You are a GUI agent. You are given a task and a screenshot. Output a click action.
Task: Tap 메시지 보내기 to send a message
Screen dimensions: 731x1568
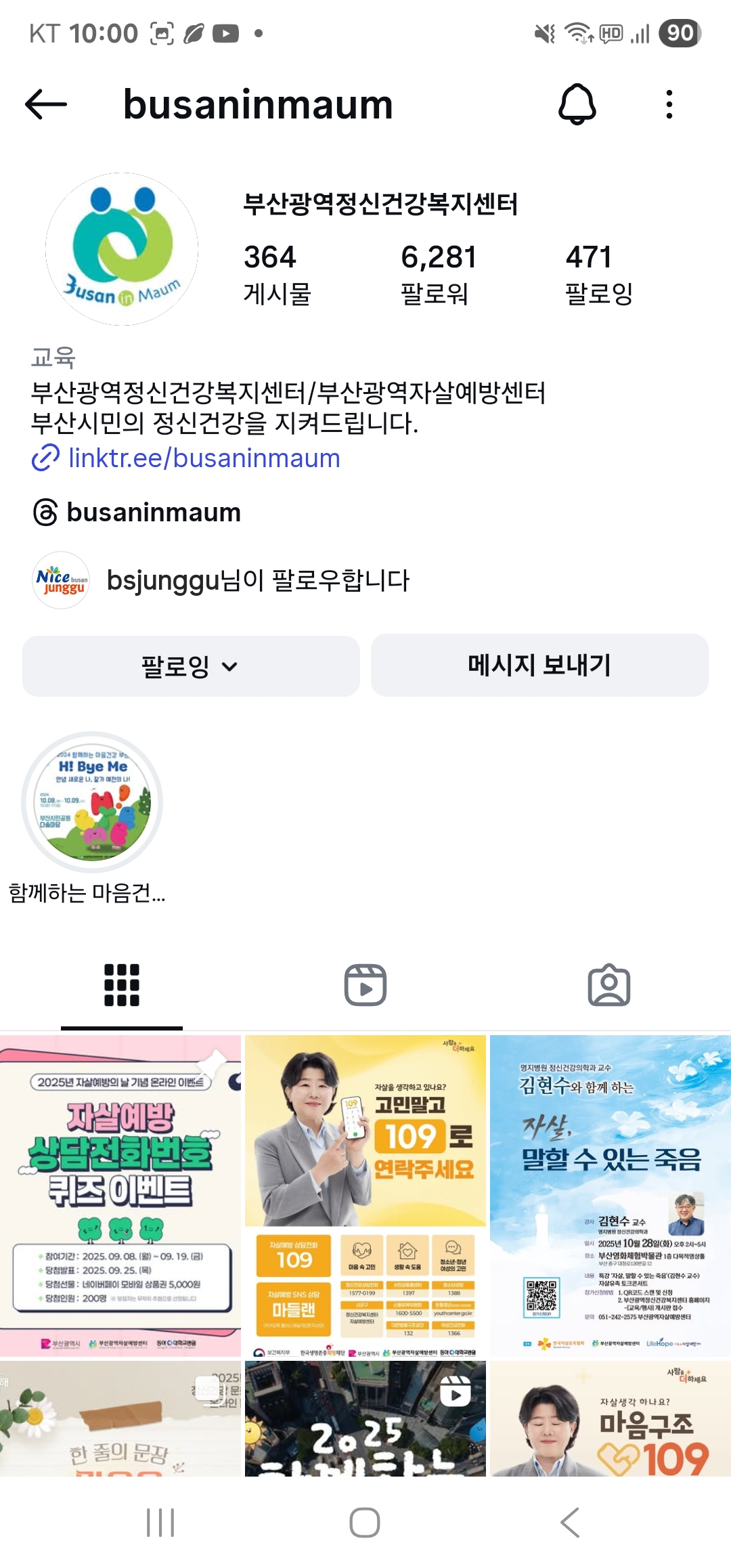pyautogui.click(x=539, y=666)
